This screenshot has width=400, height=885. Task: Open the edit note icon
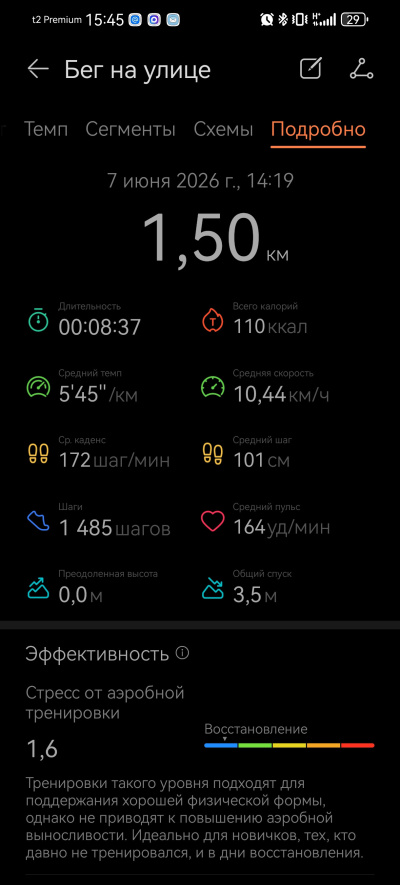[310, 68]
